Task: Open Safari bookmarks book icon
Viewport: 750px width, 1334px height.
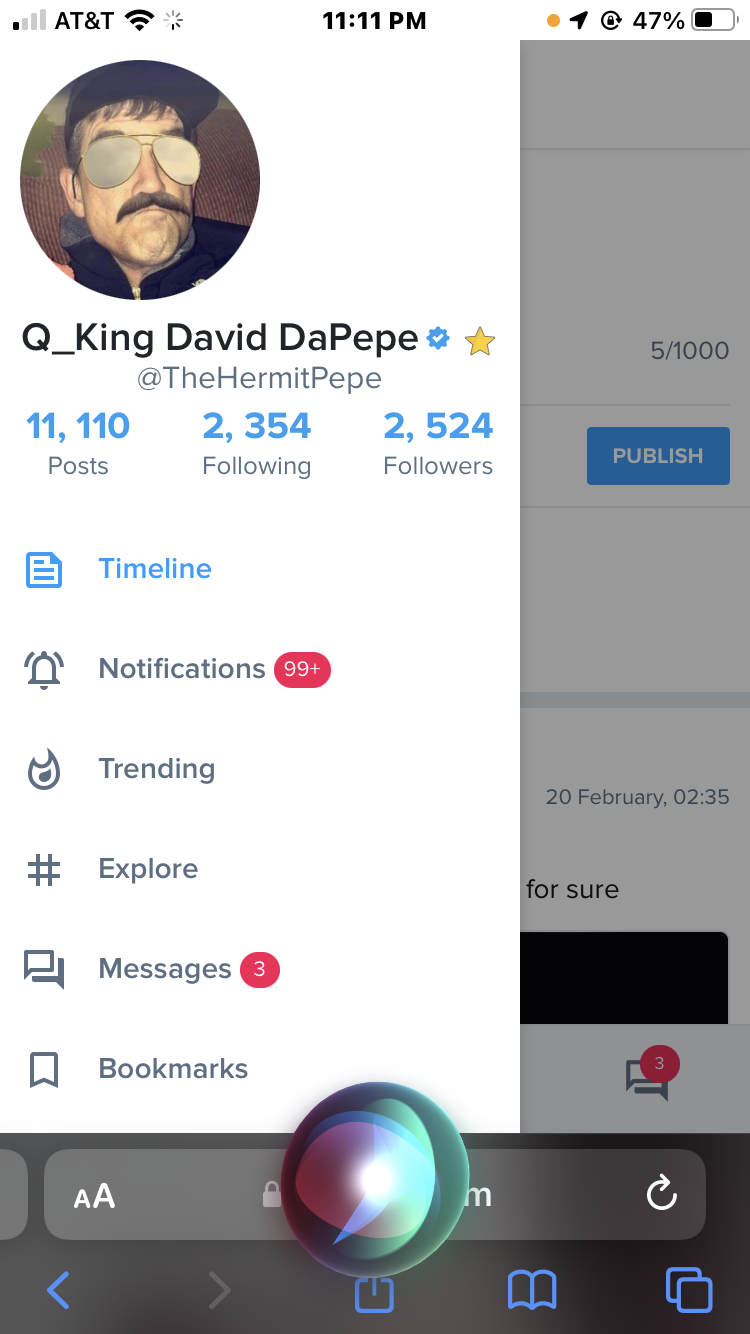Action: [x=532, y=1290]
